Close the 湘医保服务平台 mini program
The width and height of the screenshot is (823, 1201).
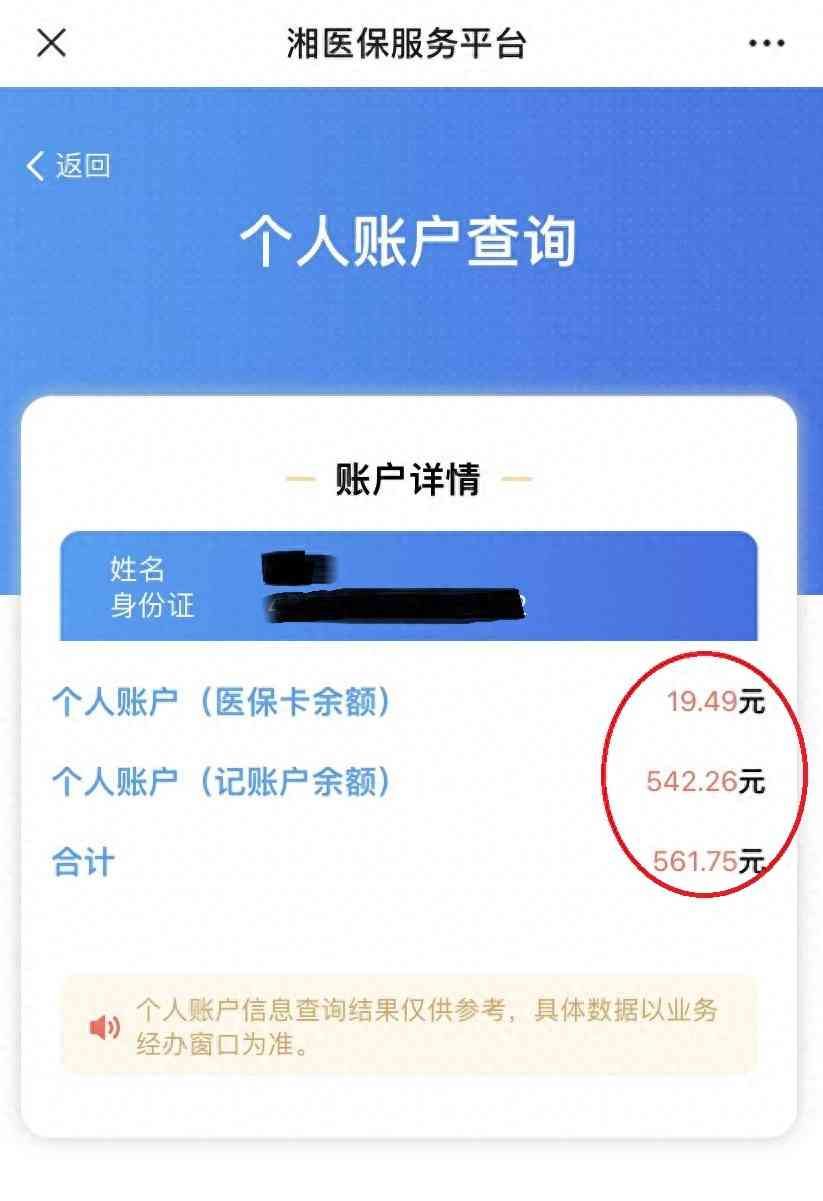tap(51, 43)
